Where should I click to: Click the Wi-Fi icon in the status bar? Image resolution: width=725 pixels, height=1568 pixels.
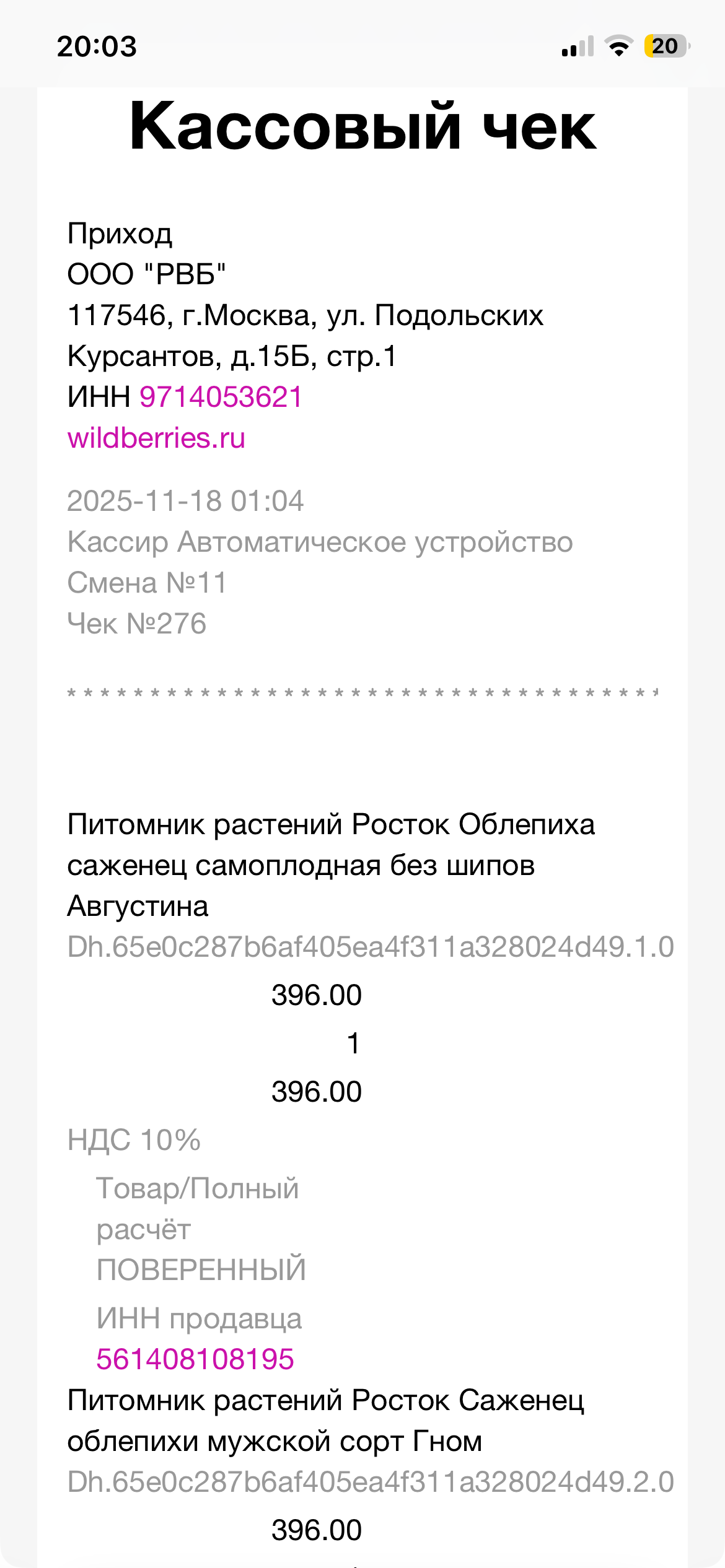pos(618,45)
